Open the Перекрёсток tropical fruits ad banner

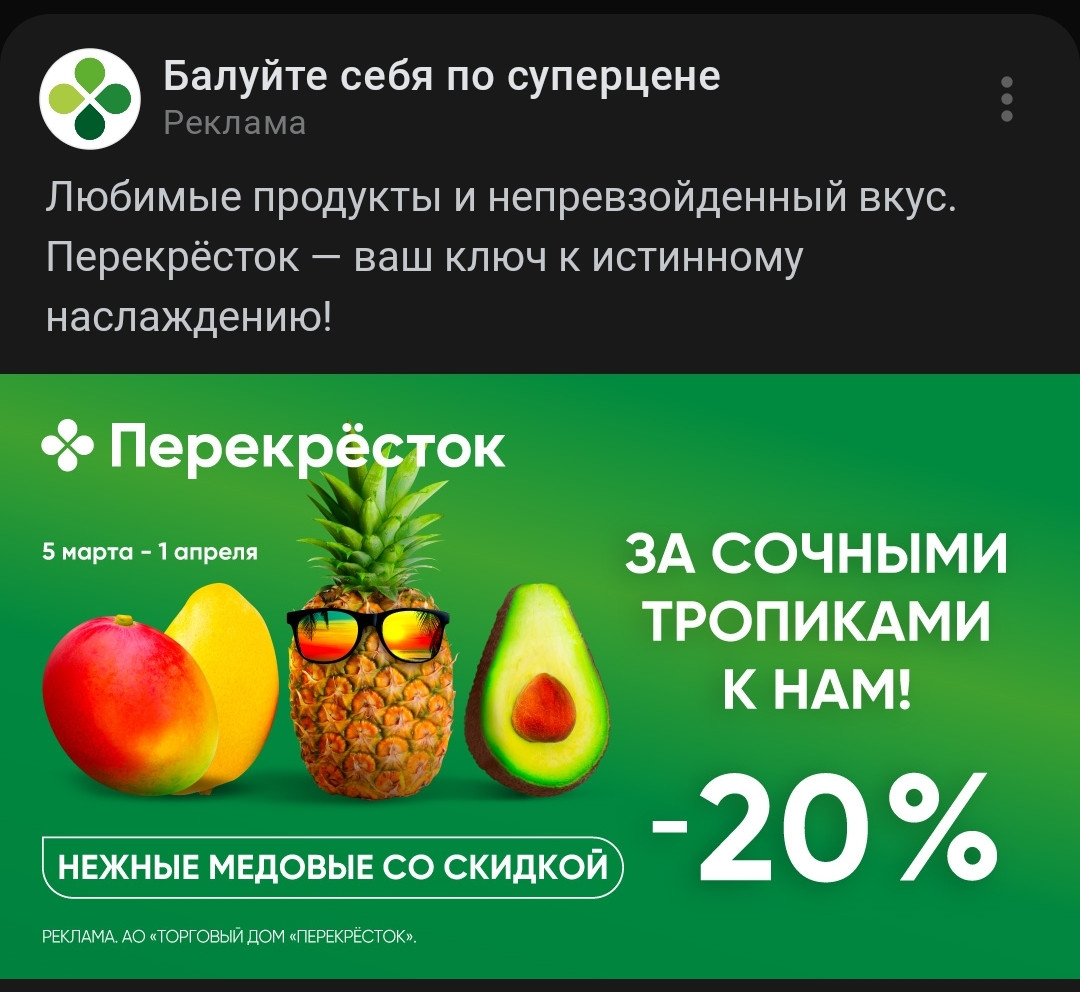coord(540,675)
